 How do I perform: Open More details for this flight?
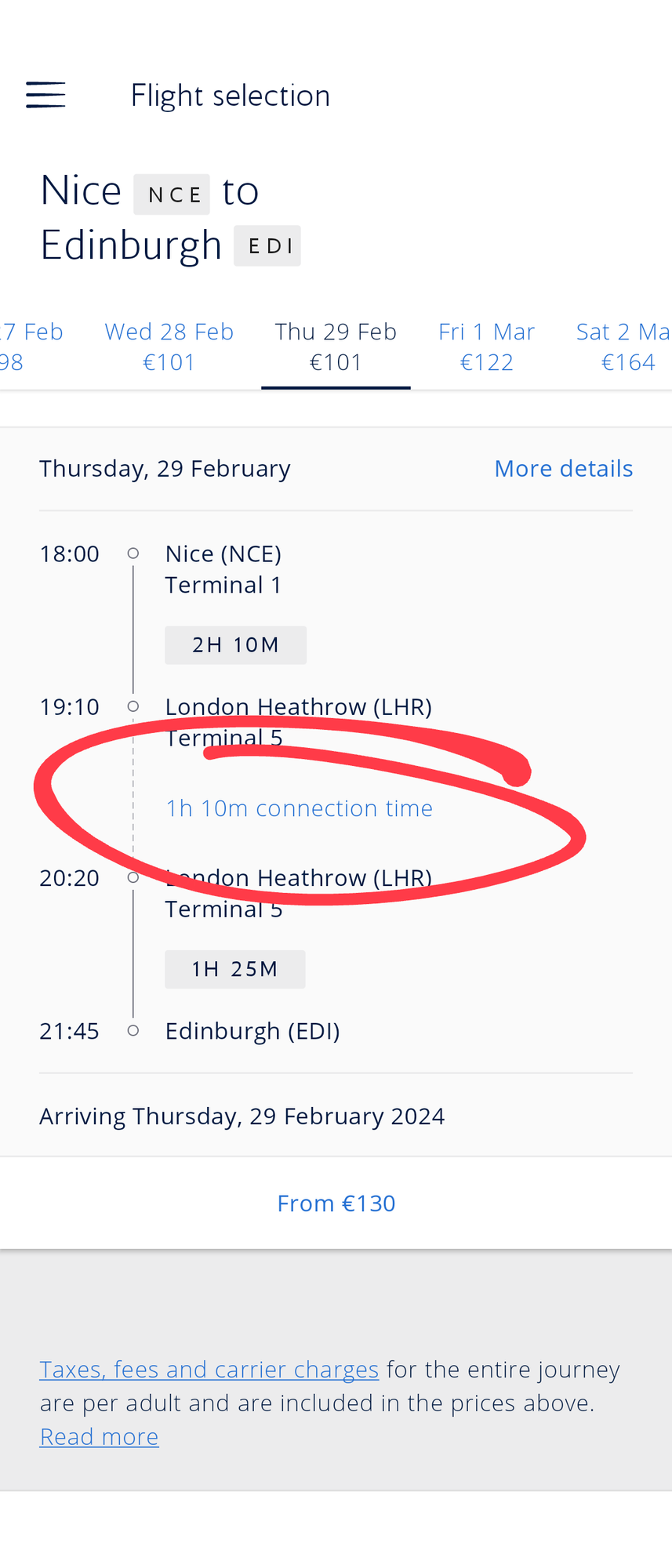pyautogui.click(x=563, y=468)
